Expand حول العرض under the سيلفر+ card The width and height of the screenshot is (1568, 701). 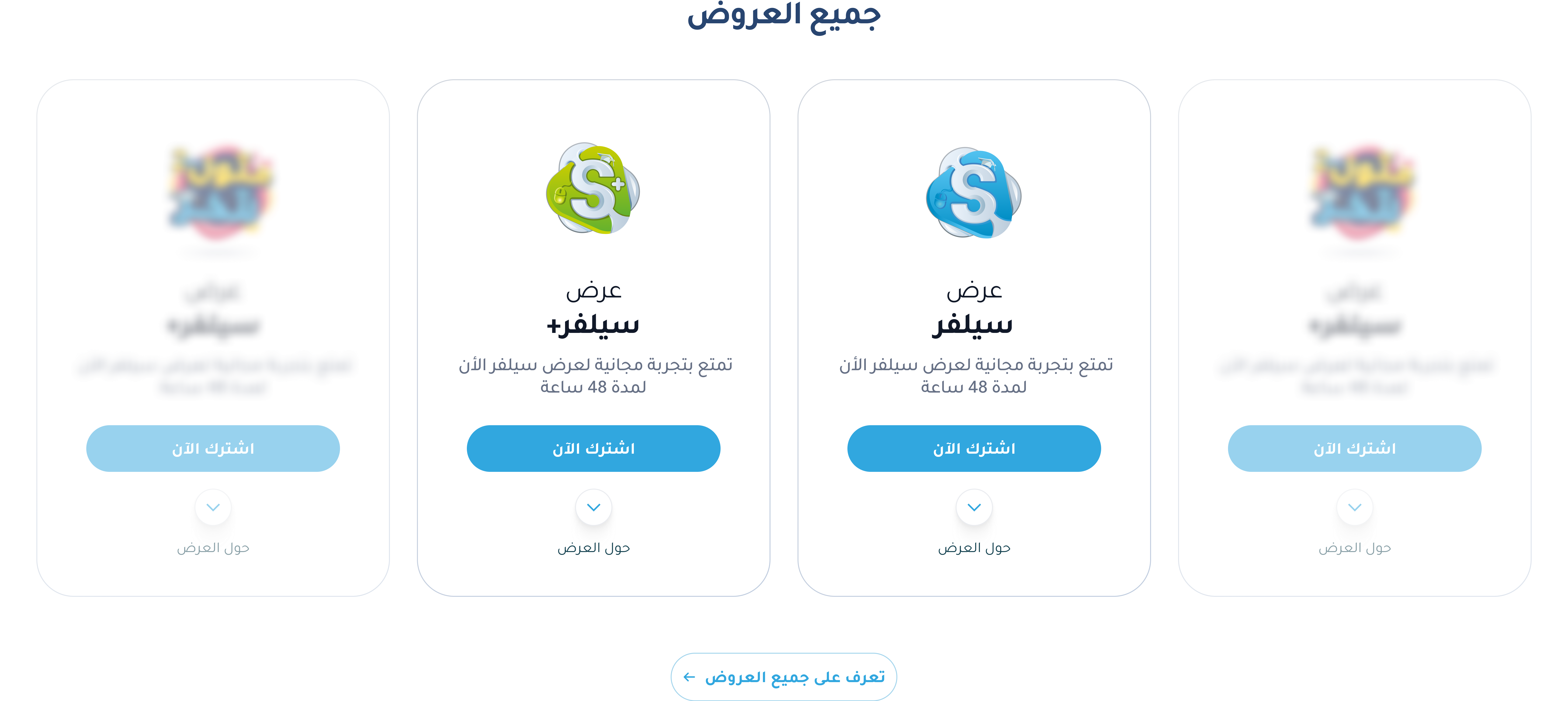tap(593, 507)
